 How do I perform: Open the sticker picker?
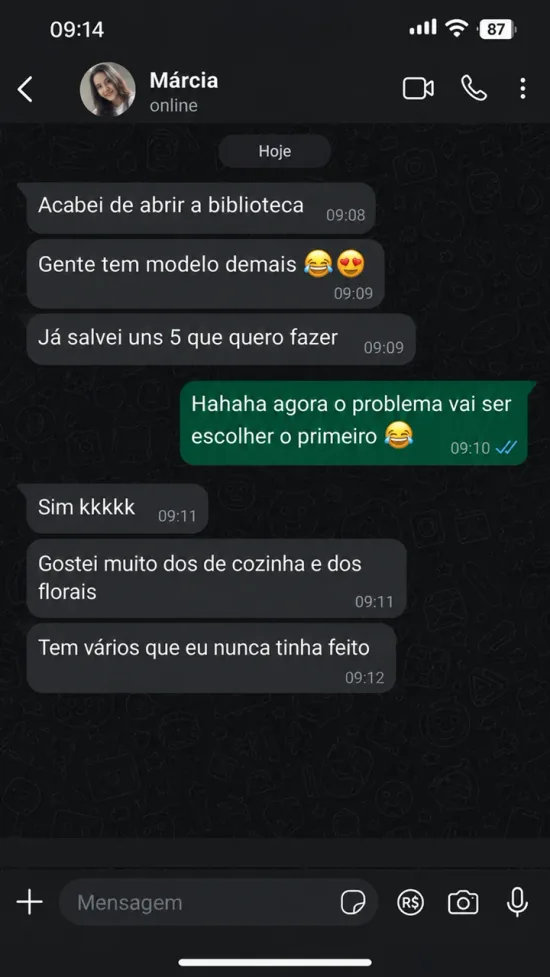point(353,902)
